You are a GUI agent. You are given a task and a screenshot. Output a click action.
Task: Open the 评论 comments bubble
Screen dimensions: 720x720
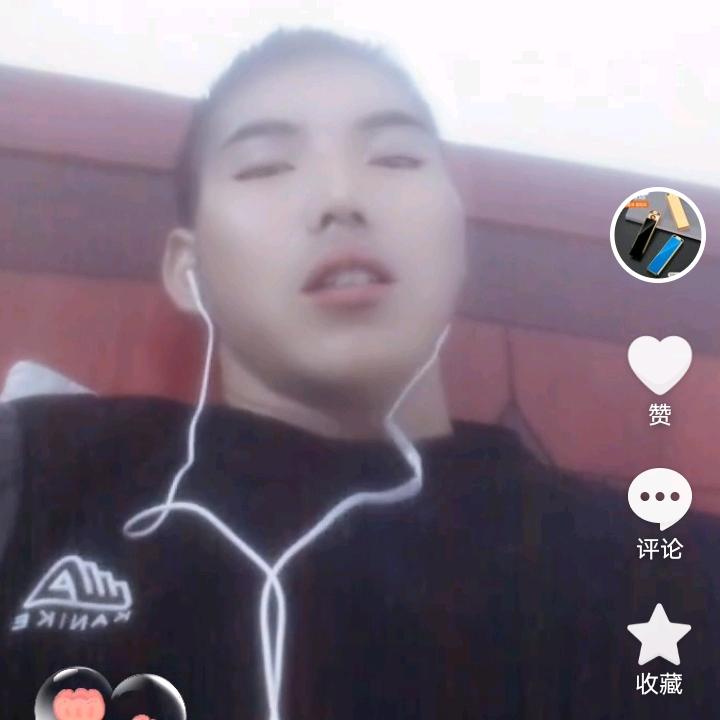pyautogui.click(x=659, y=499)
